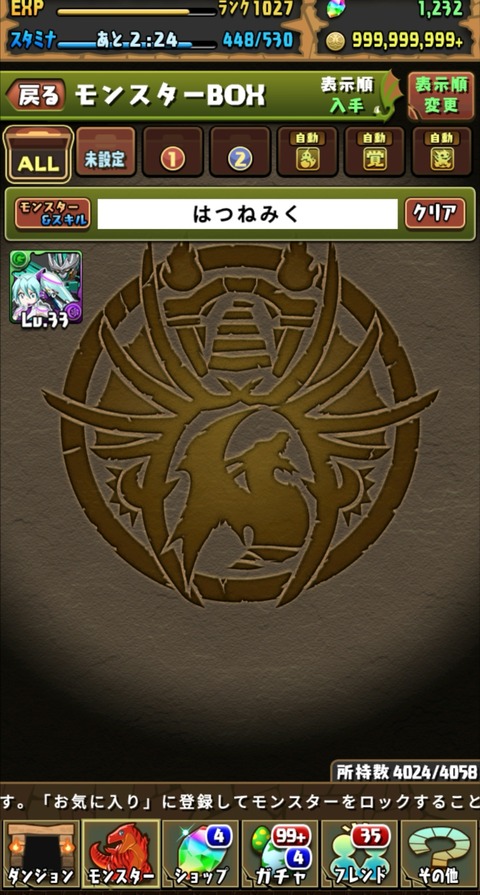Open the 自動 覚 awakening tab
Image resolution: width=480 pixels, height=895 pixels.
click(x=374, y=152)
